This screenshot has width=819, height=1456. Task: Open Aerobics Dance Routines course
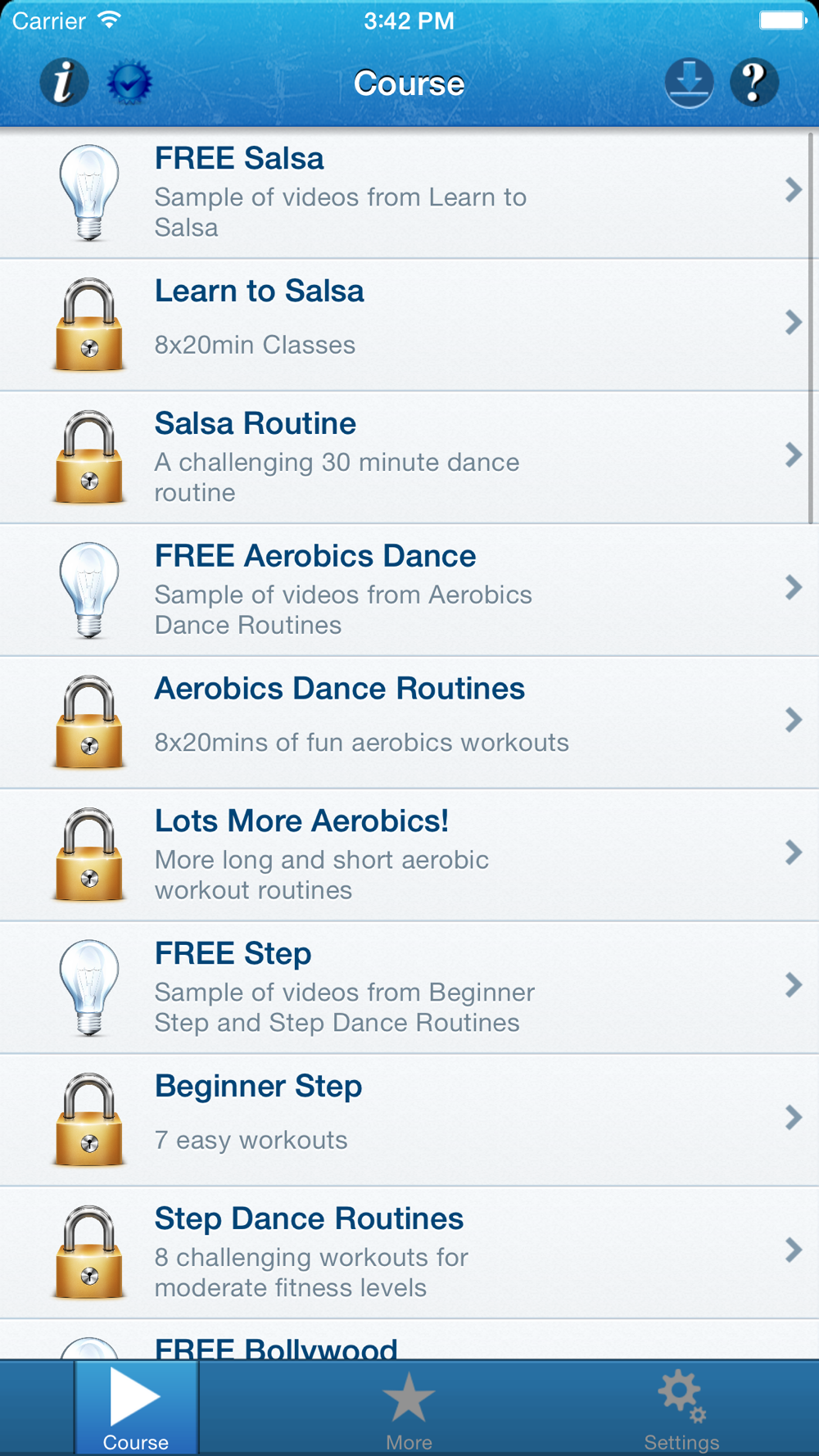click(409, 722)
